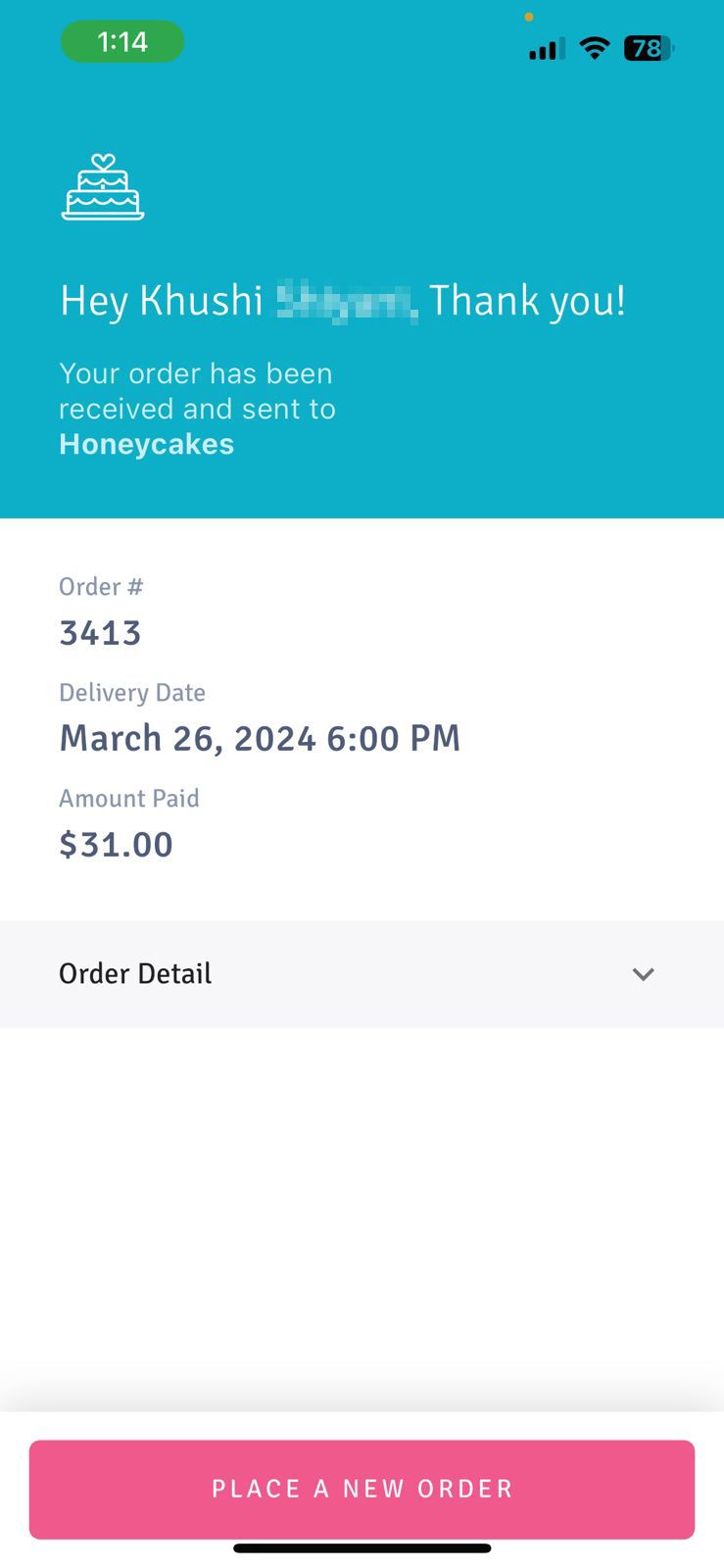Tap Place a New Order button
Viewport: 724px width, 1568px height.
(x=362, y=1489)
